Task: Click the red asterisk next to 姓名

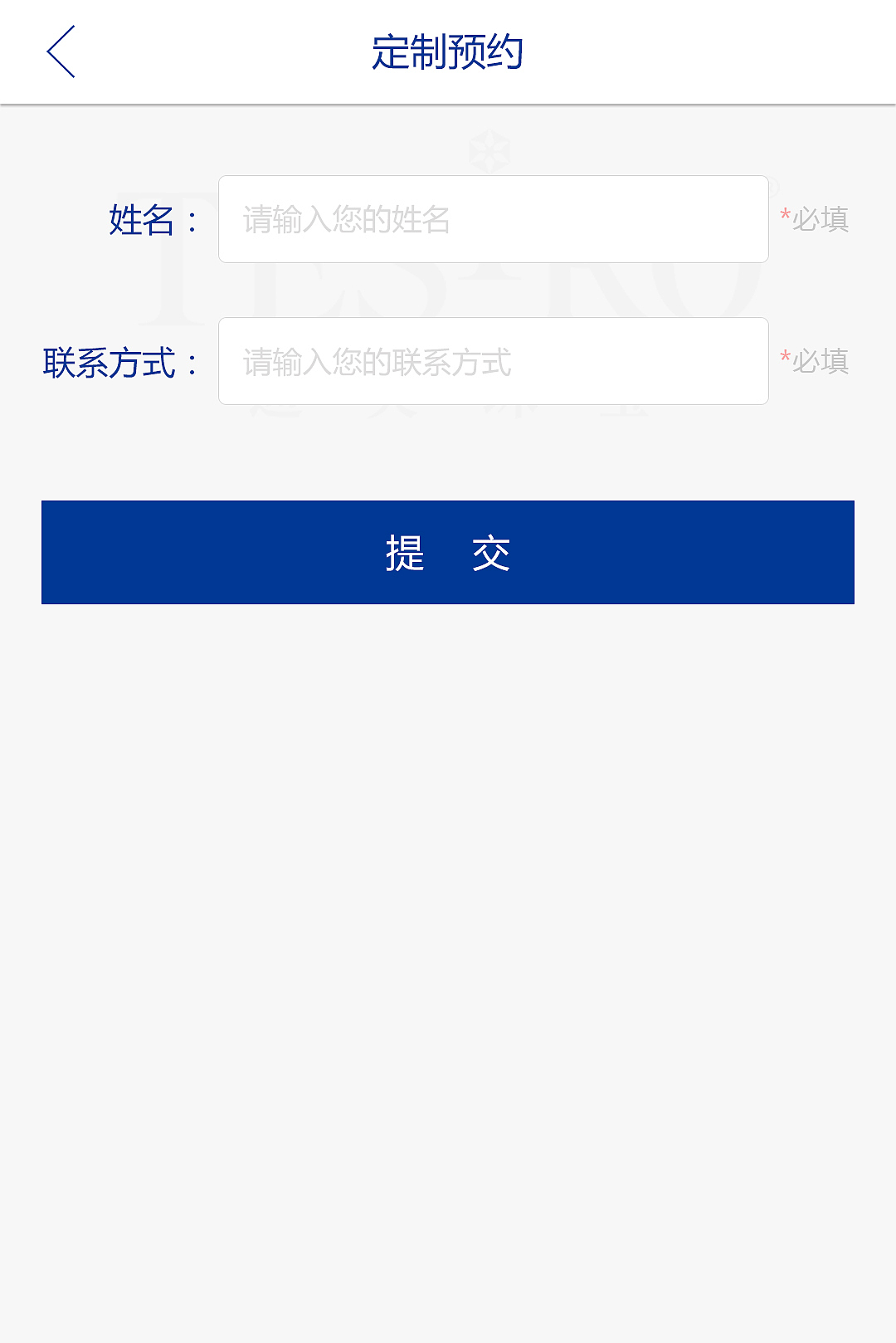Action: pos(785,214)
